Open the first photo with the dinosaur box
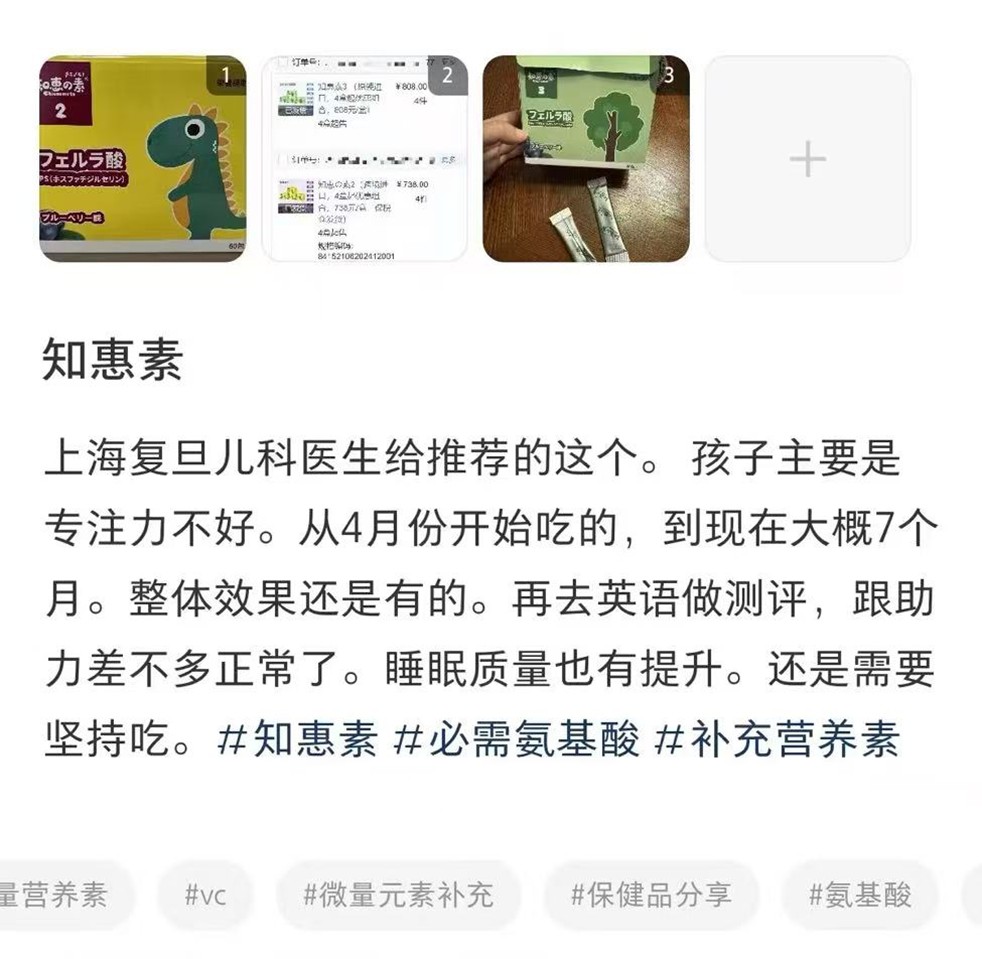 pos(143,158)
